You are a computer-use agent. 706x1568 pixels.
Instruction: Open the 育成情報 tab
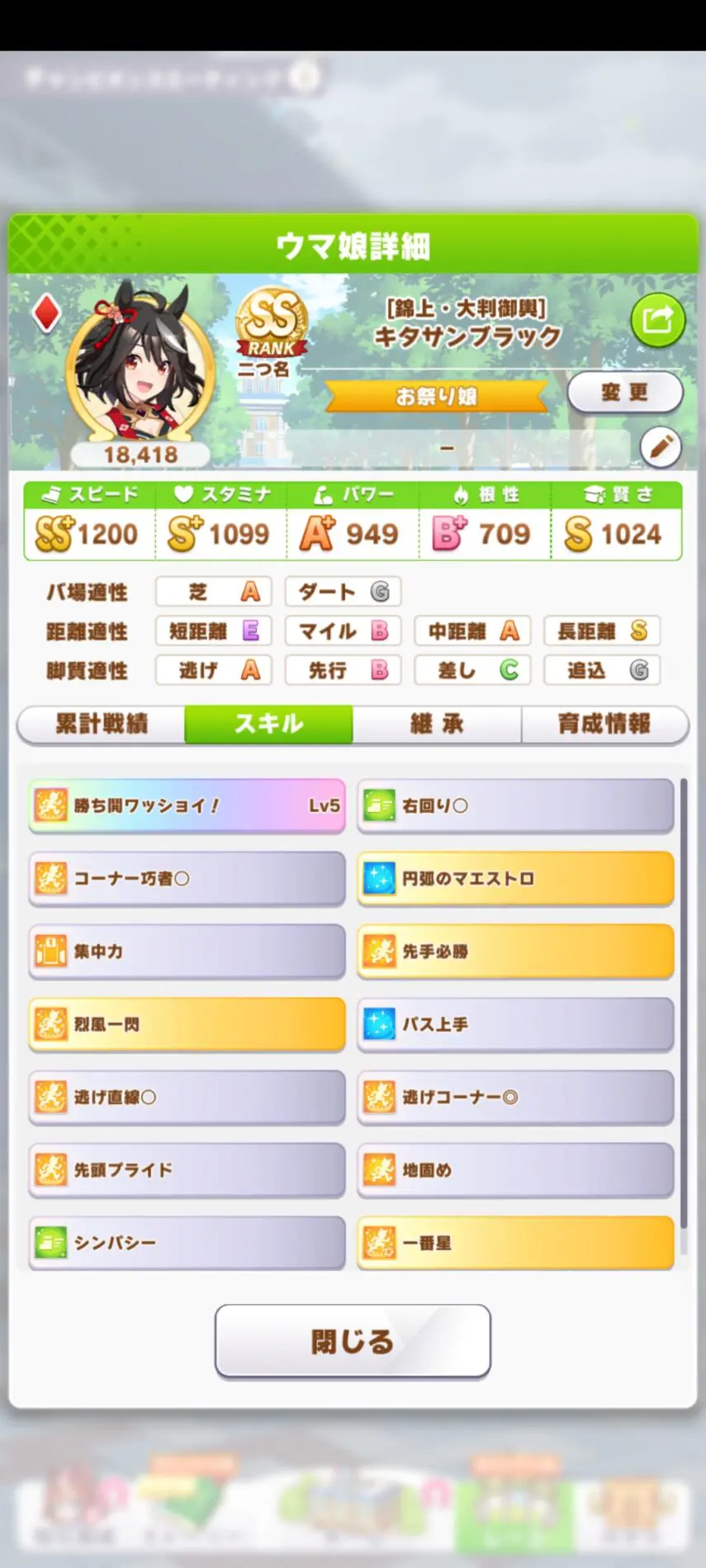[x=604, y=724]
